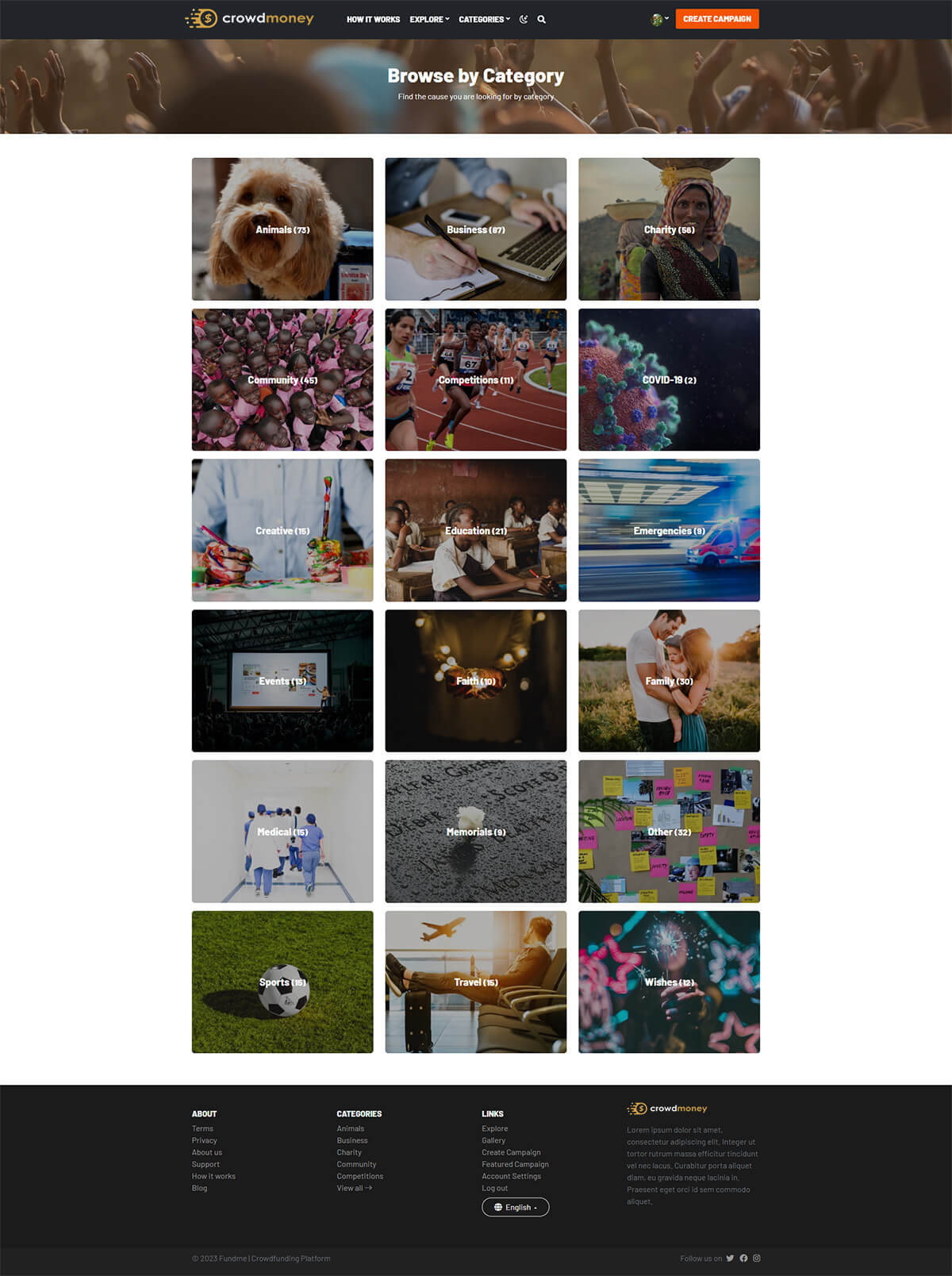The height and width of the screenshot is (1276, 952).
Task: Open the Terms link in the footer
Action: pos(202,1128)
